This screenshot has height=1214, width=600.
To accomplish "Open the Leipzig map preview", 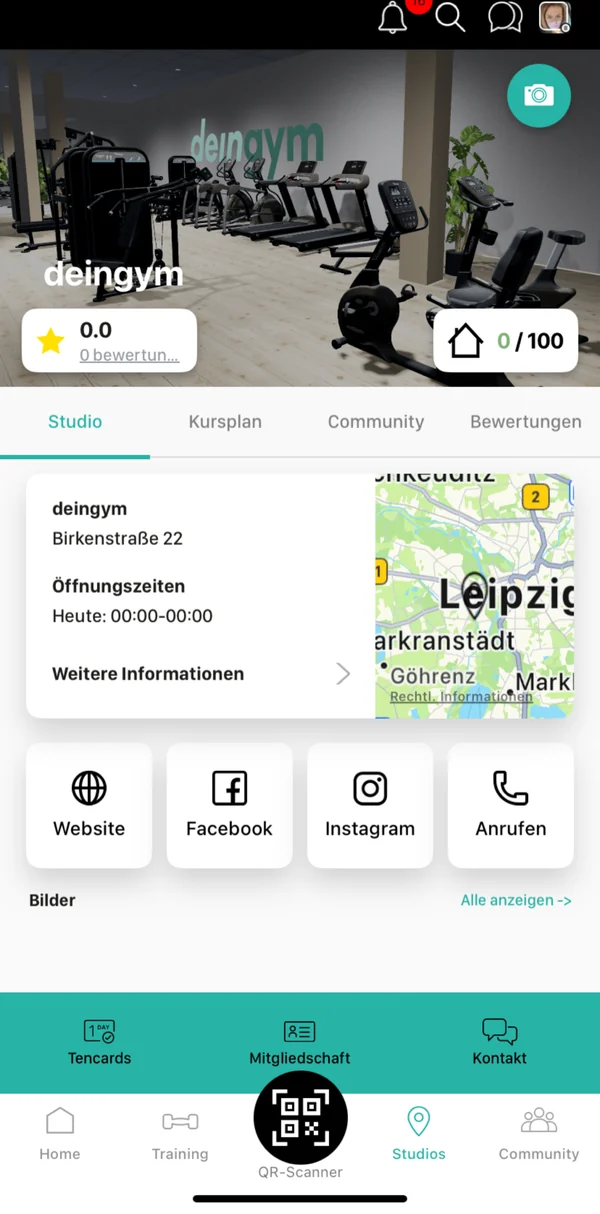I will pos(474,596).
